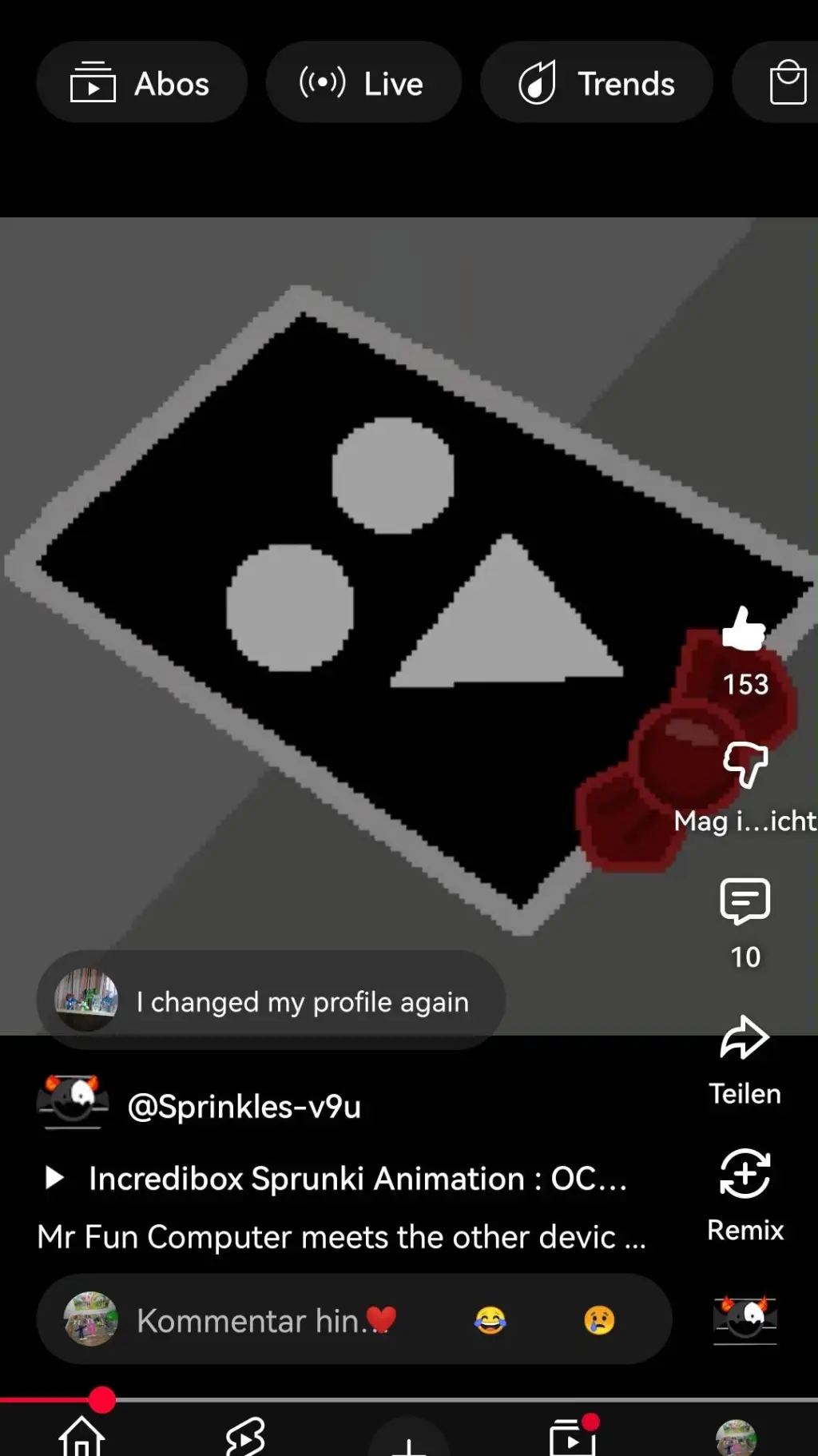Open the @Sprinkles-v9u channel

[x=244, y=1107]
